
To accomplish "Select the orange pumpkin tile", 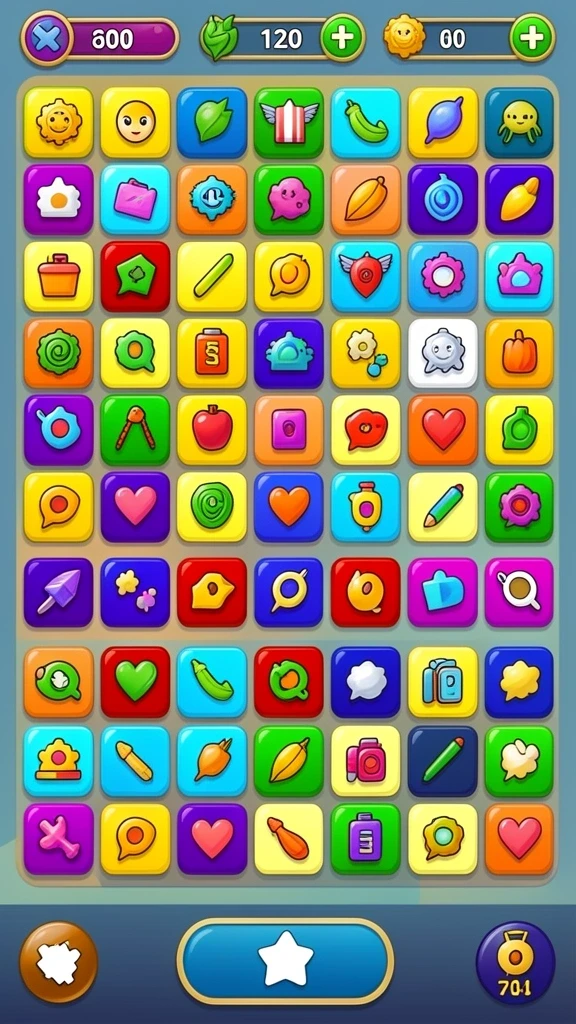I will (519, 353).
